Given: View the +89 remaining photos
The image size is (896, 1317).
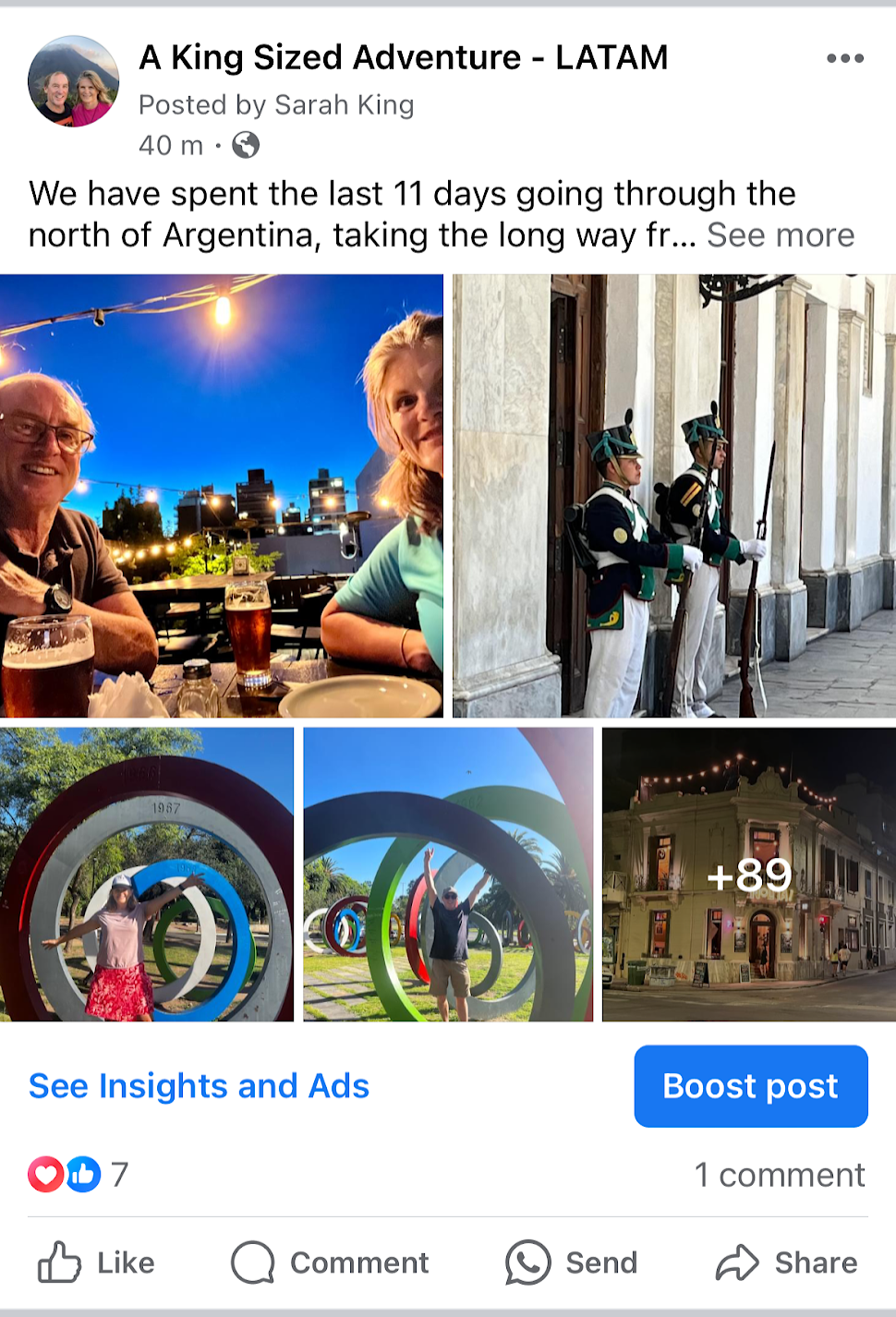Looking at the screenshot, I should [x=748, y=874].
